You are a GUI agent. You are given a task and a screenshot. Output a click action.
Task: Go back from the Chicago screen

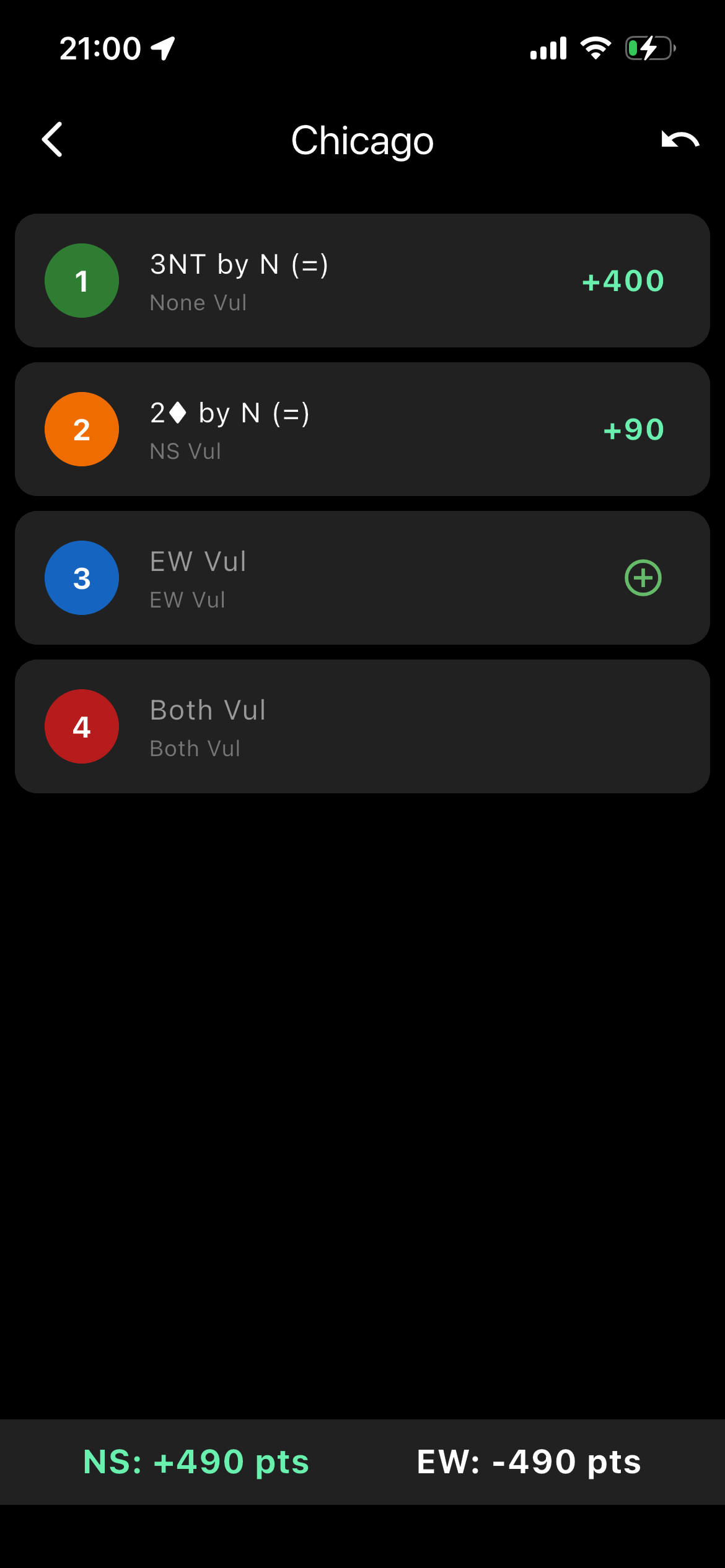53,140
